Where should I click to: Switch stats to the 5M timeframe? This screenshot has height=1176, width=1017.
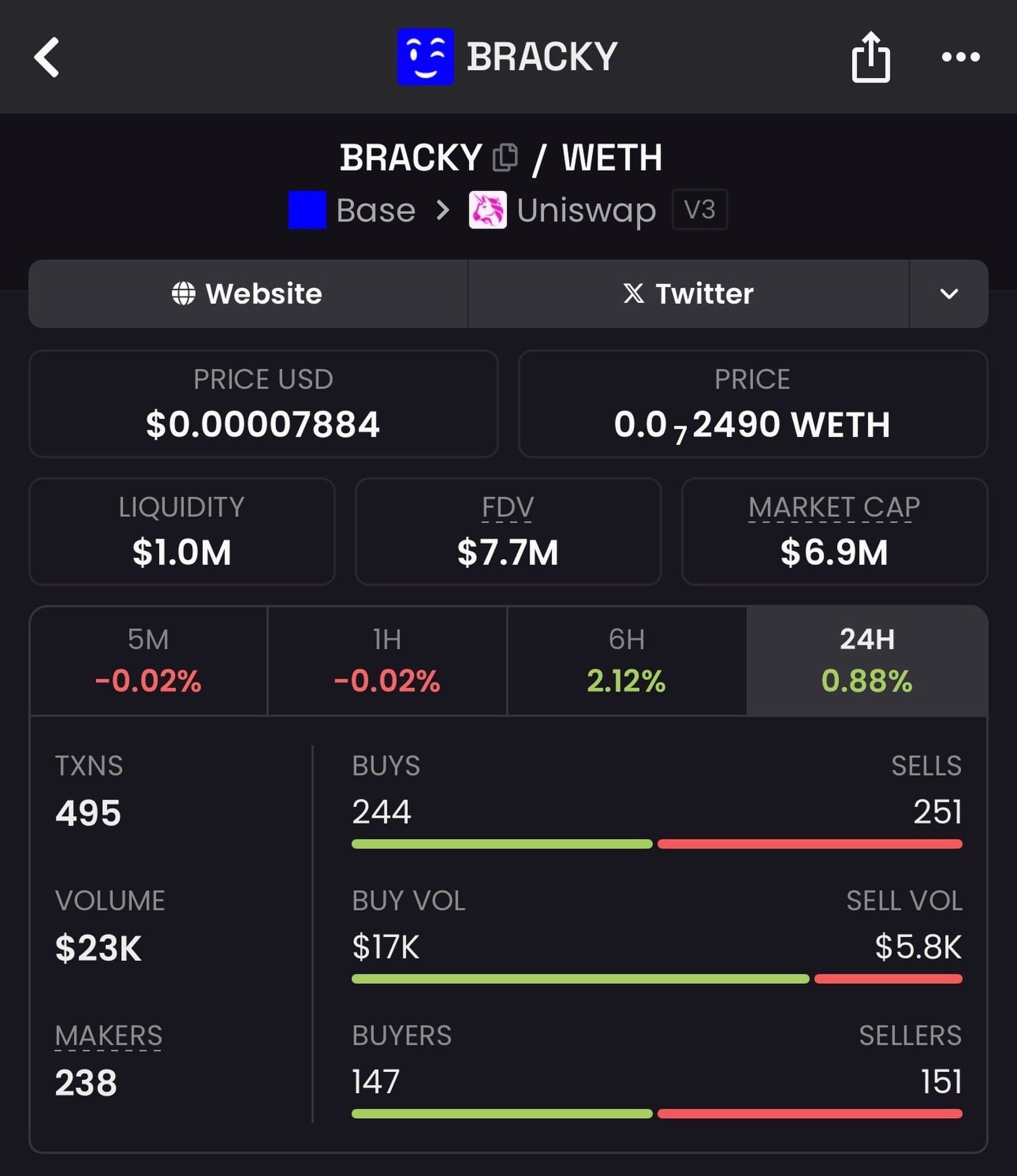[x=148, y=661]
